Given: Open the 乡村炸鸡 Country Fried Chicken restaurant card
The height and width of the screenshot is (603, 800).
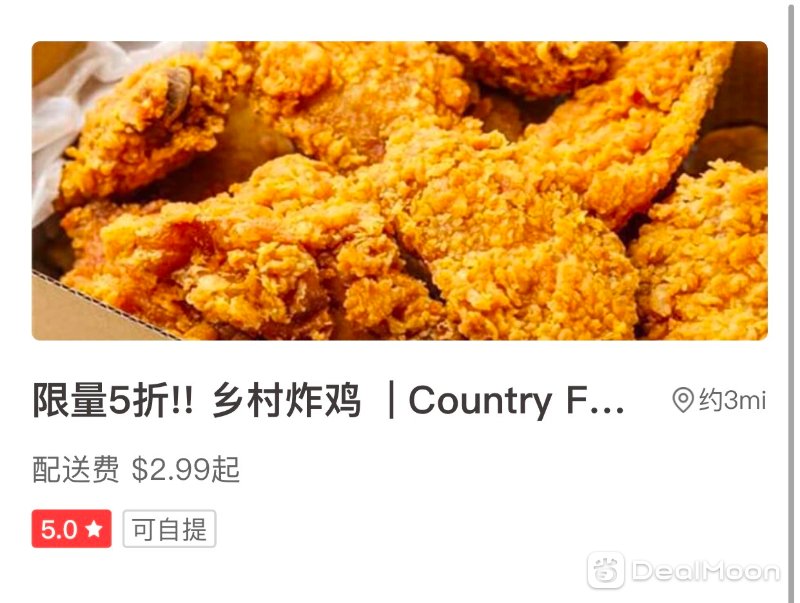Looking at the screenshot, I should (330, 401).
